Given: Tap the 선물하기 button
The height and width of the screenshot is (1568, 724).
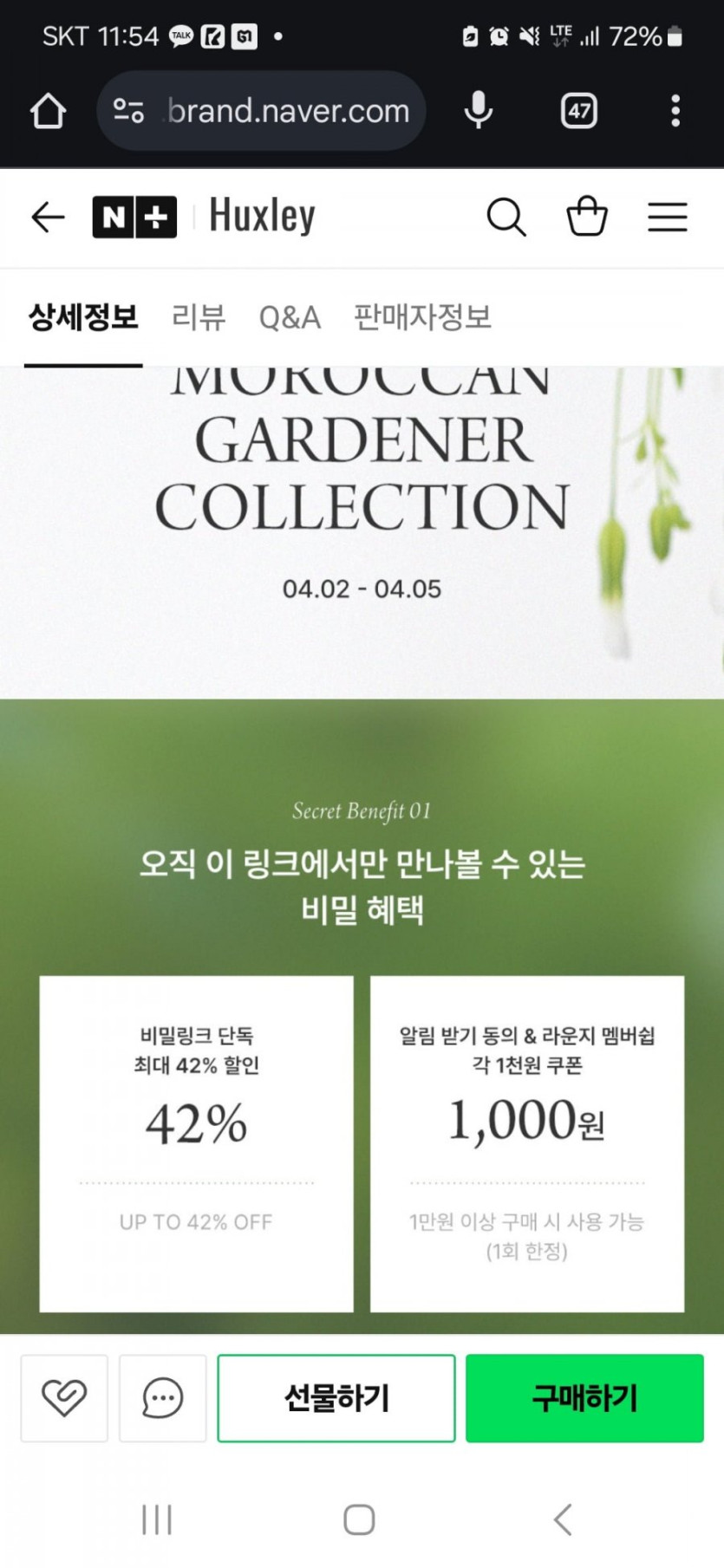Looking at the screenshot, I should 336,1398.
